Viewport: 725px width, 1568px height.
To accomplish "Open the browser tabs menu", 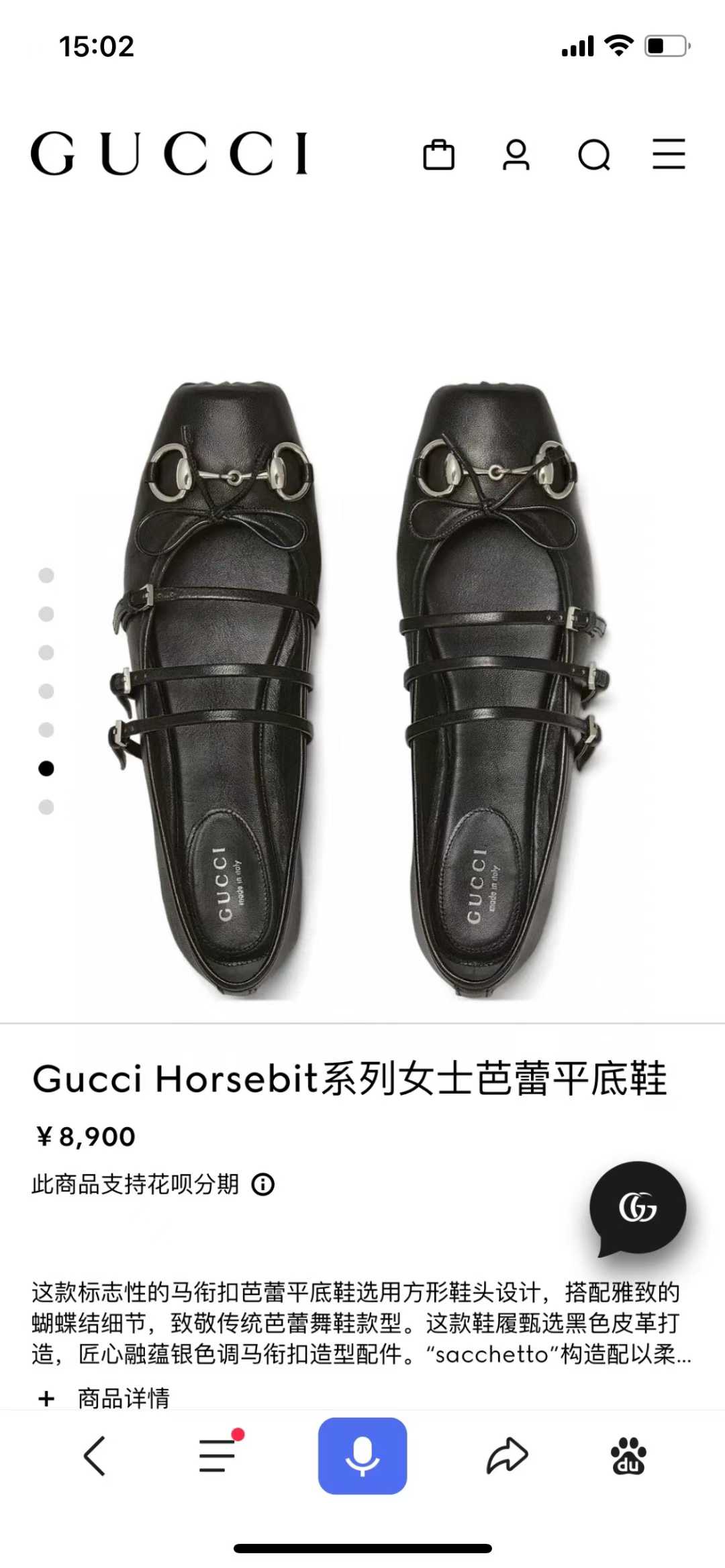I will coord(218,1456).
